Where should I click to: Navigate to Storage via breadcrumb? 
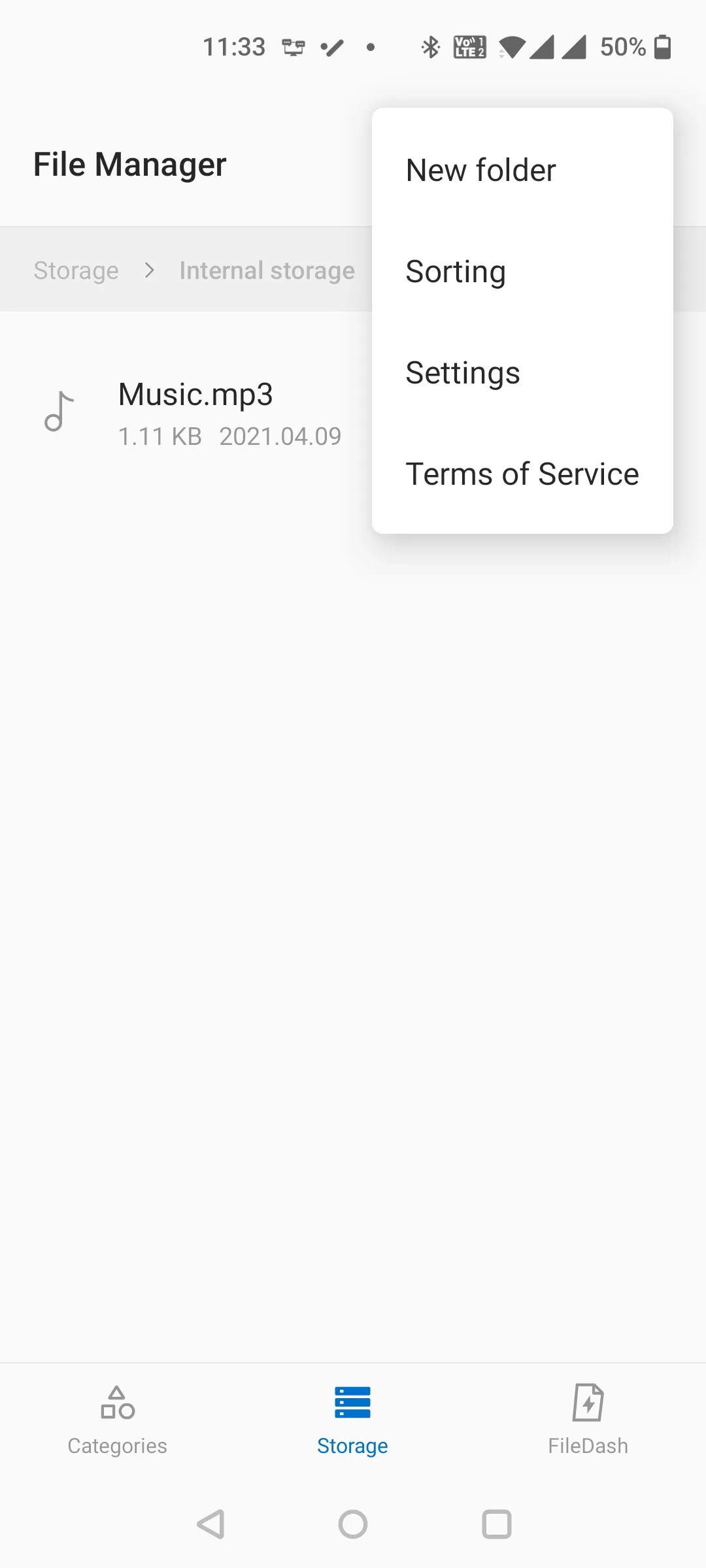pos(76,270)
